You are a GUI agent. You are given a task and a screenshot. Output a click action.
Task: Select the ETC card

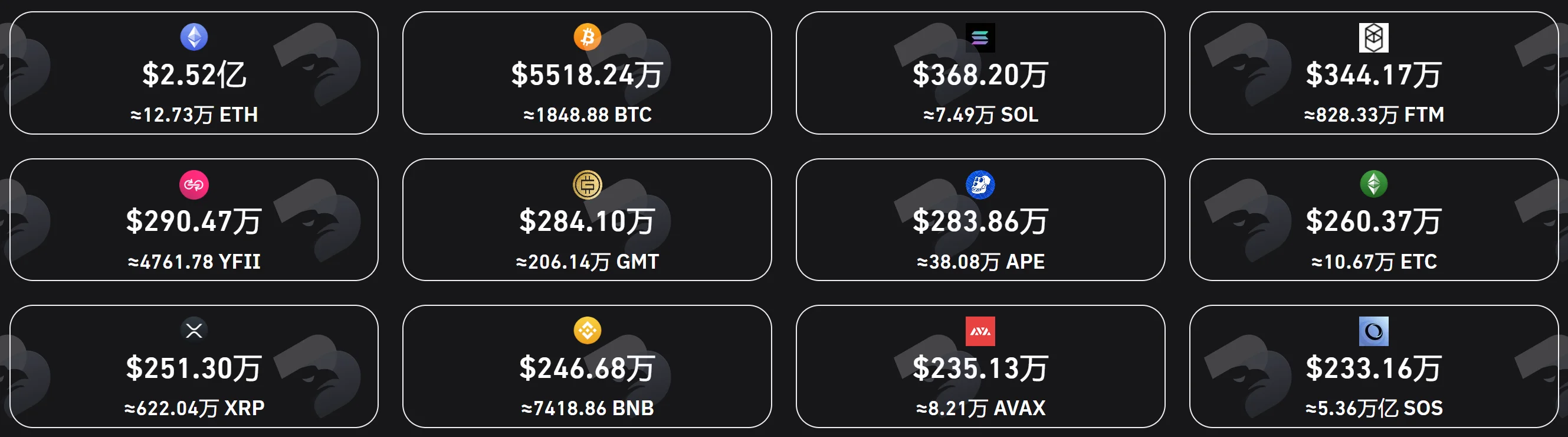(x=1374, y=220)
